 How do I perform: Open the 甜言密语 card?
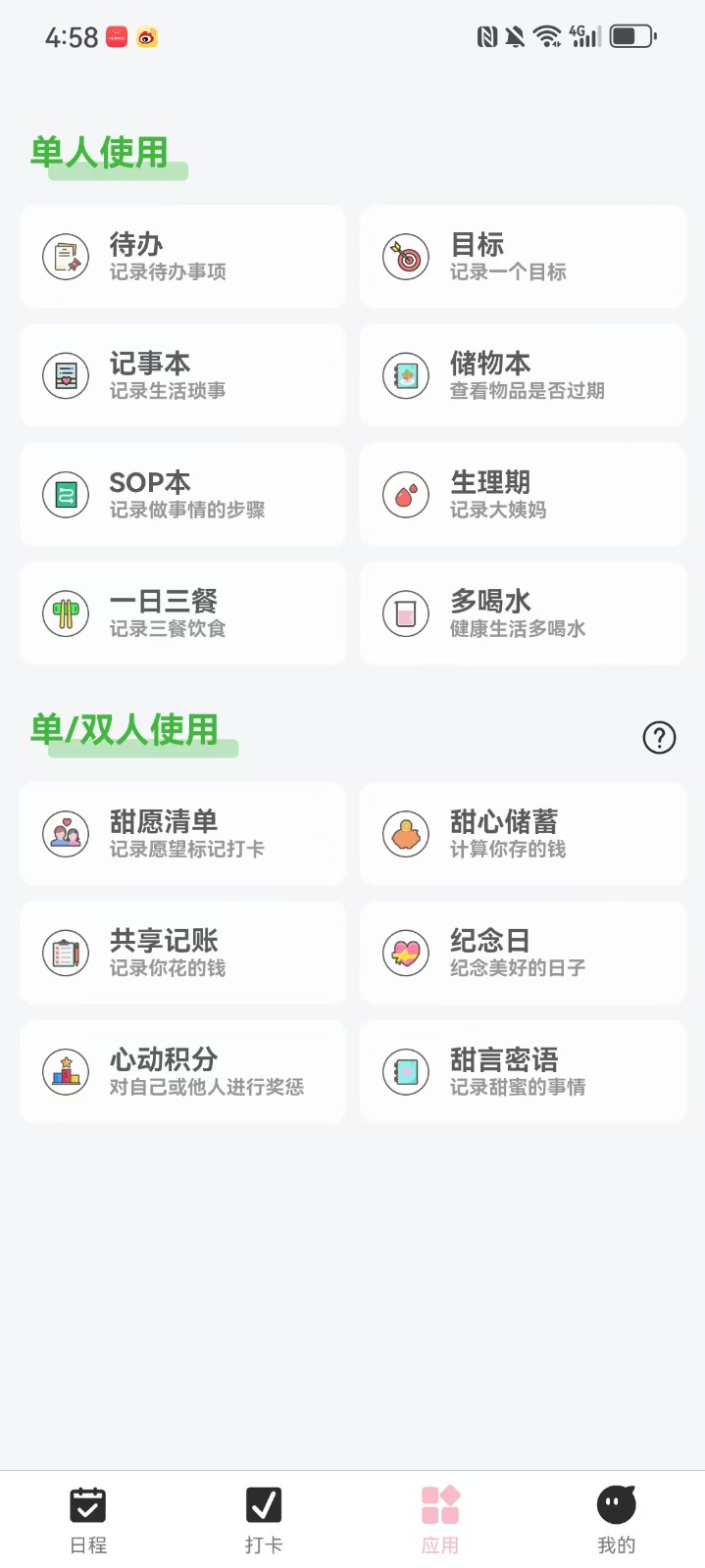coord(523,1072)
